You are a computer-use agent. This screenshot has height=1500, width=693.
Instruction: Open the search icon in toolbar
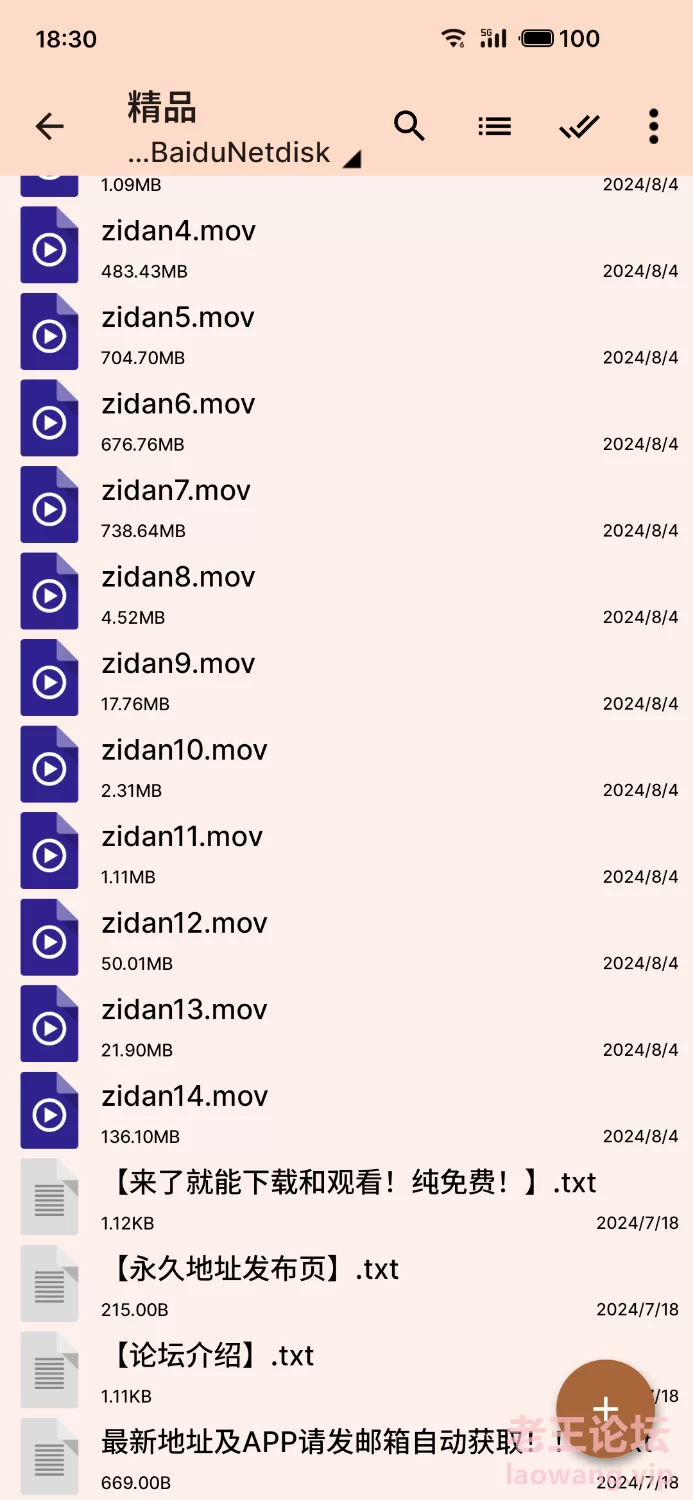[409, 127]
